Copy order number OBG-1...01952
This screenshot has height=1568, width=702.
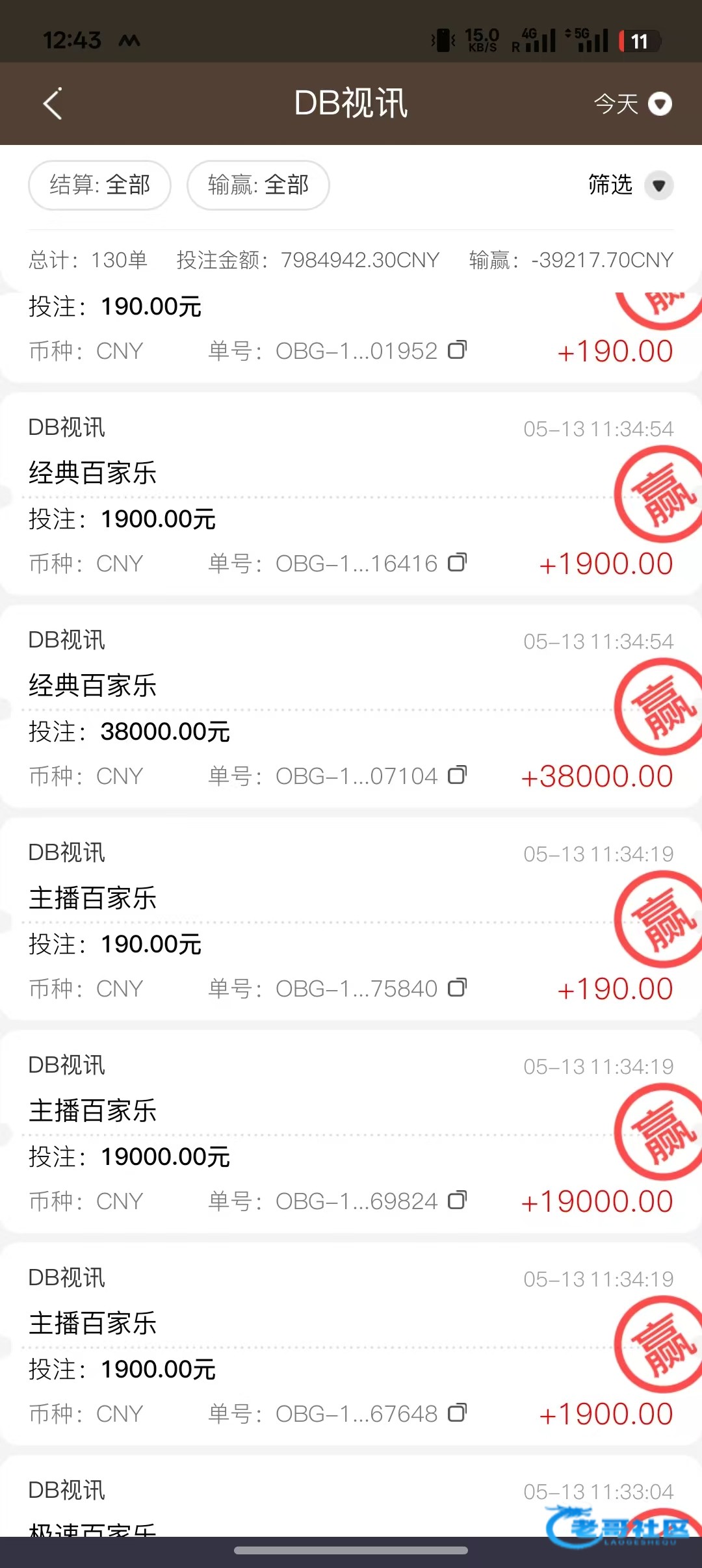pos(458,350)
